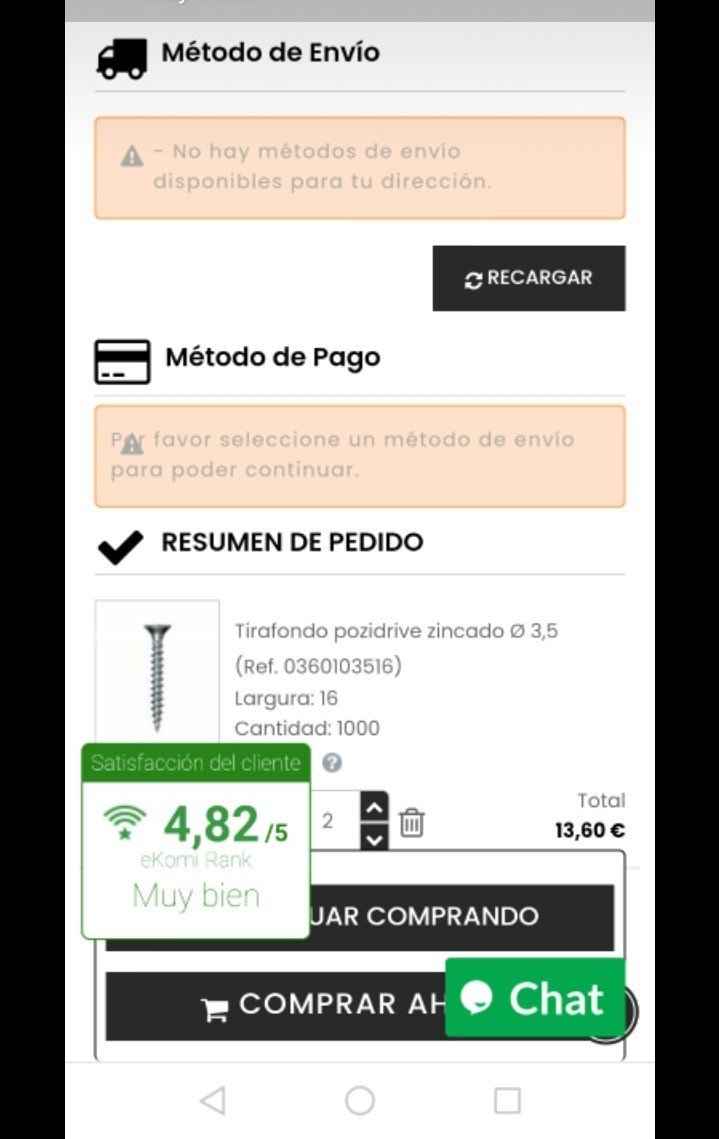
Task: Go back using the system back button
Action: pos(212,1101)
